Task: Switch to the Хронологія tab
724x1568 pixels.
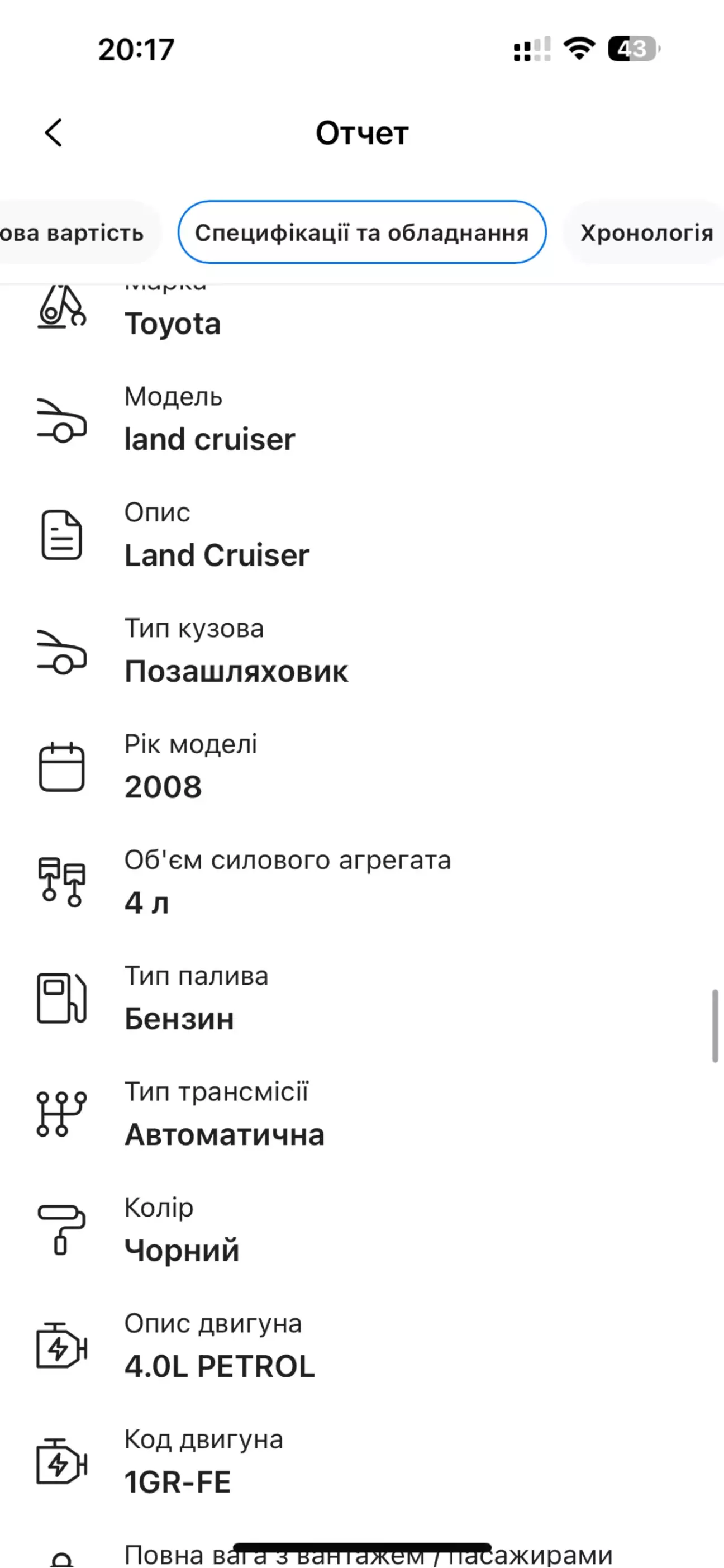Action: 644,232
